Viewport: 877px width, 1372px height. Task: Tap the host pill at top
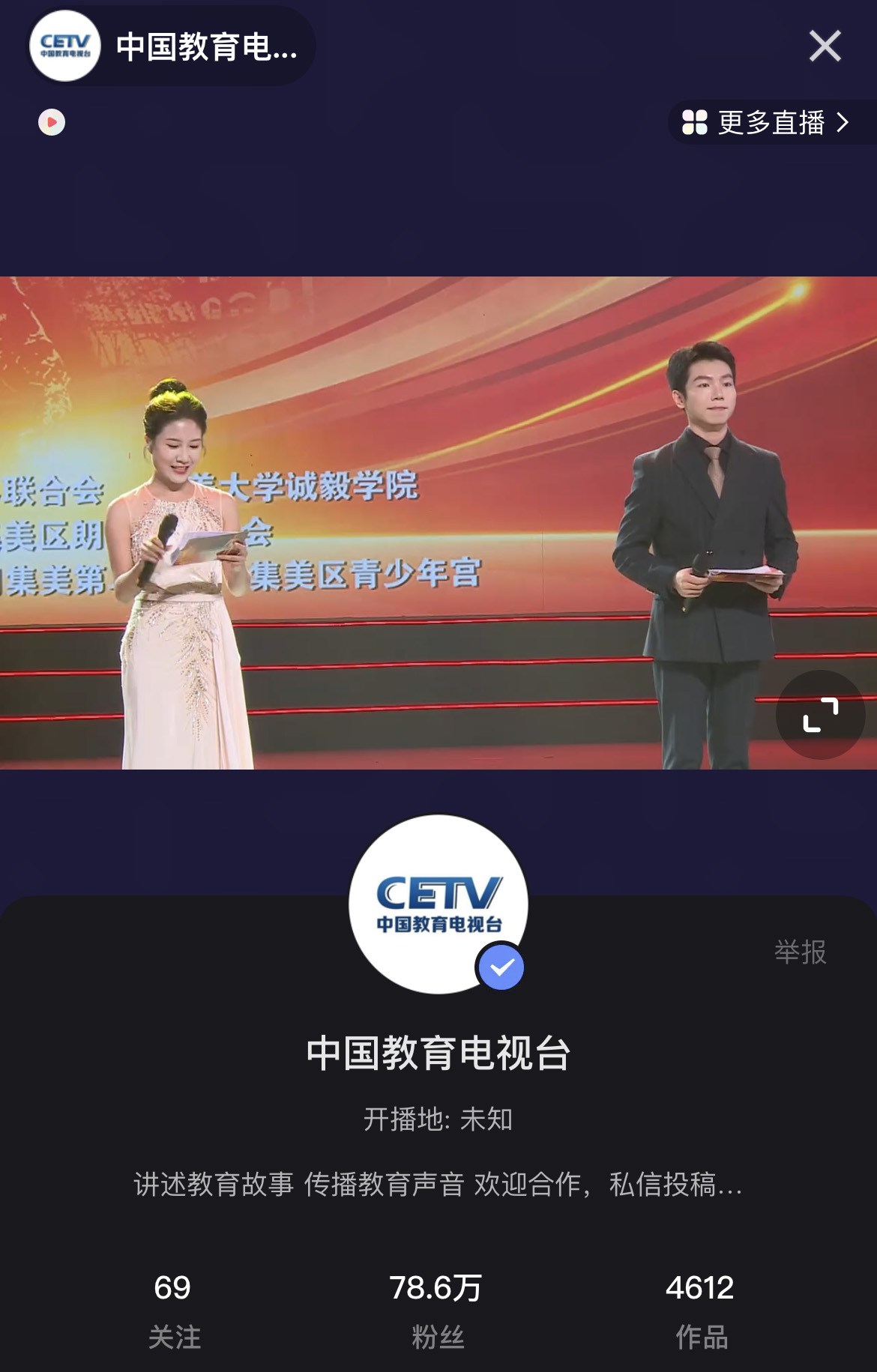tap(172, 46)
